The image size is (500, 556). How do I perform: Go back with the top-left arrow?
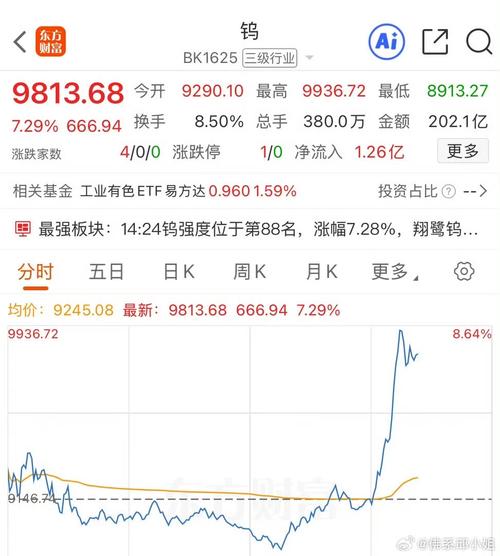[20, 42]
